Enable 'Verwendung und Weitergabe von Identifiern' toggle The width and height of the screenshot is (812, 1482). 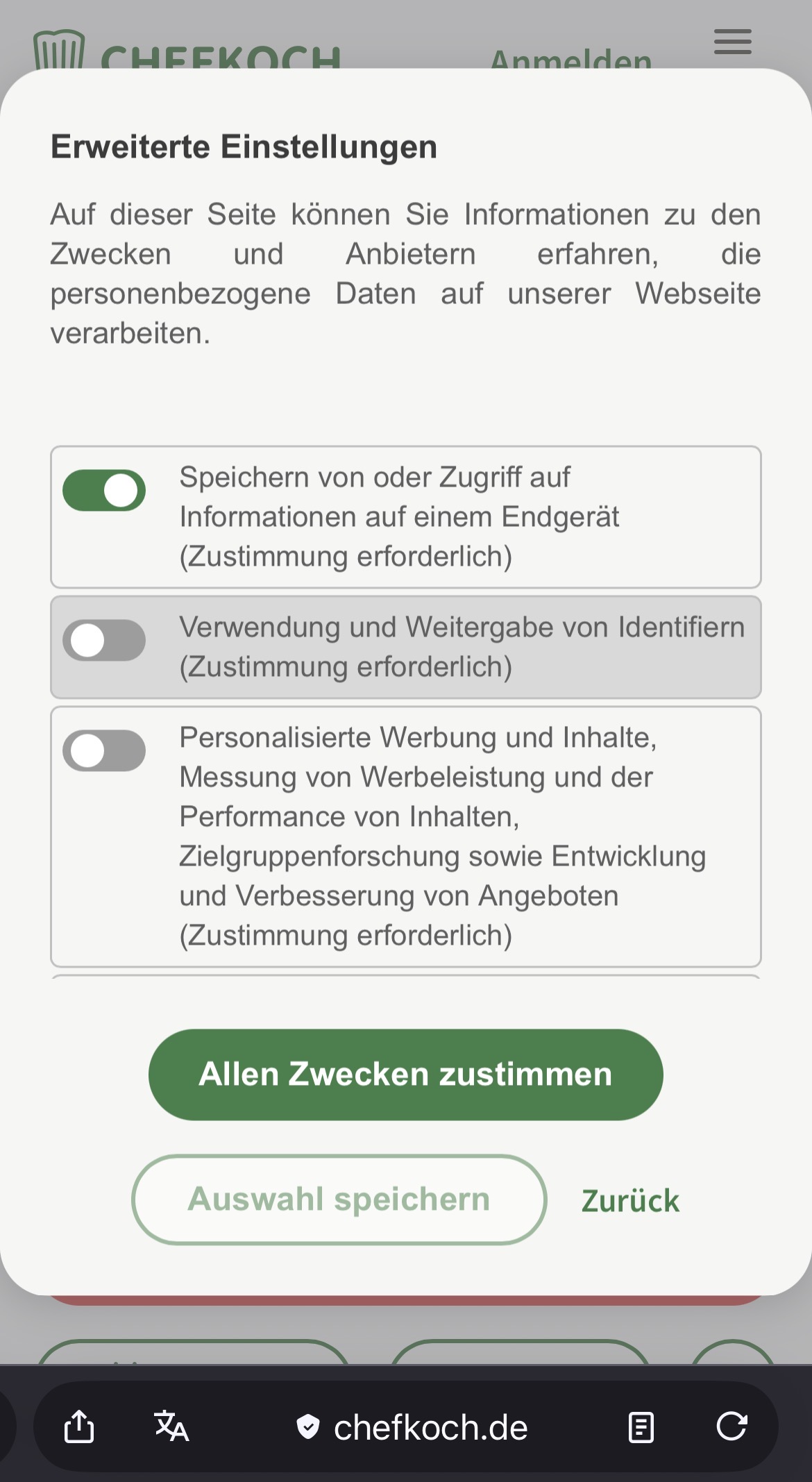104,640
